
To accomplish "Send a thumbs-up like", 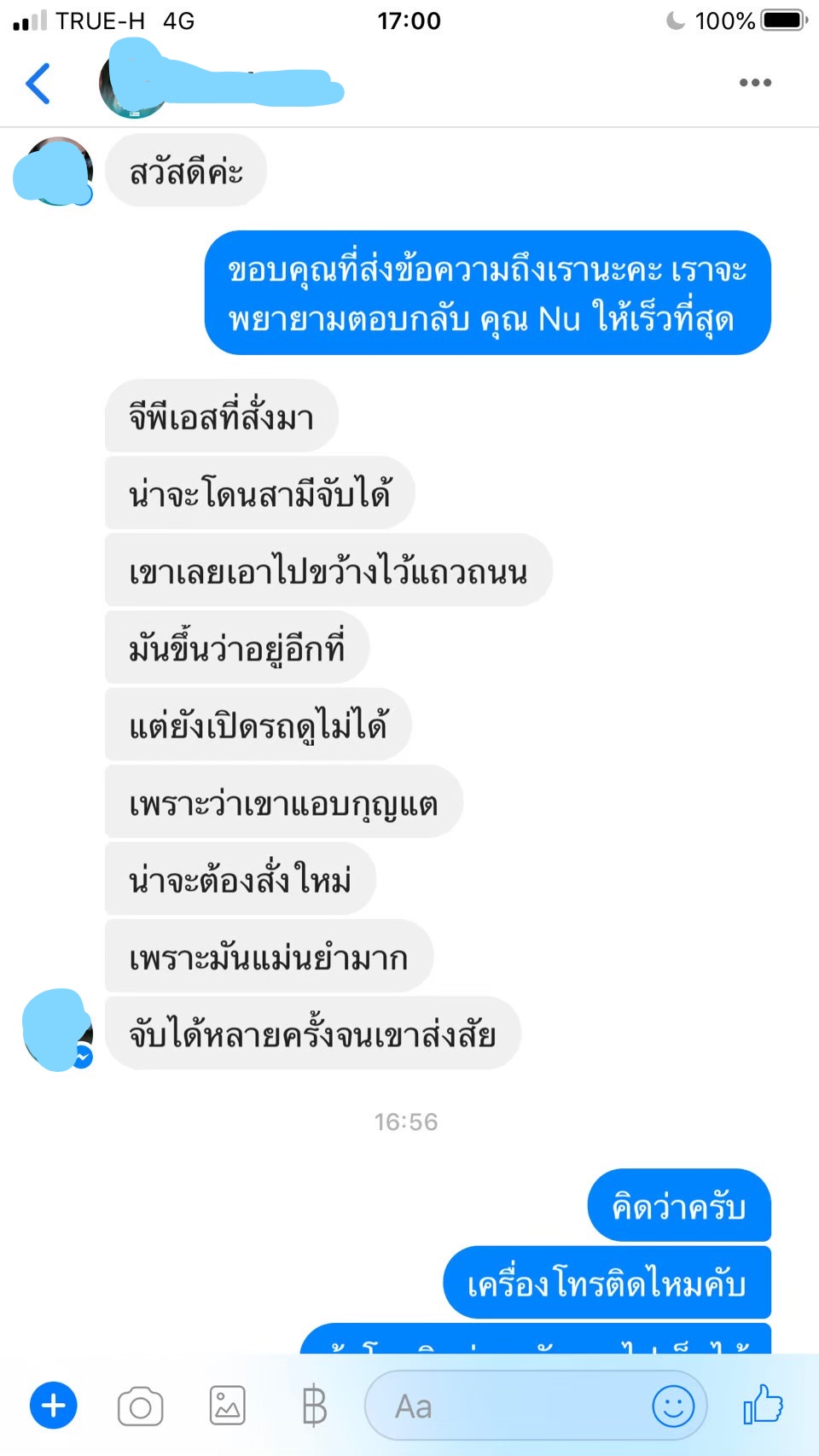I will [x=763, y=1404].
